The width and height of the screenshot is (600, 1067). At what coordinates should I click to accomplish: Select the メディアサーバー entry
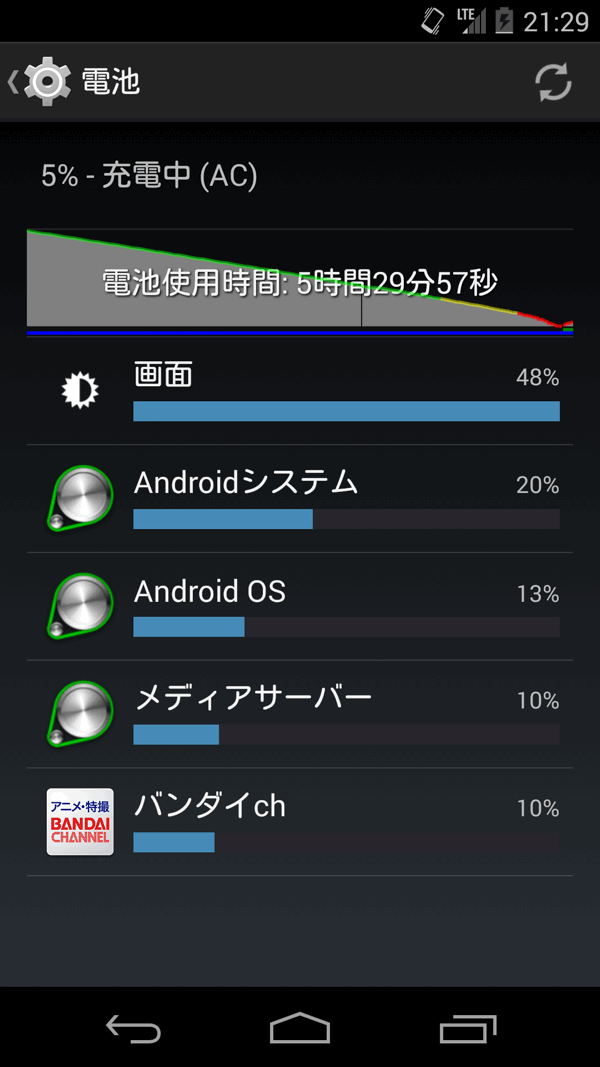300,714
